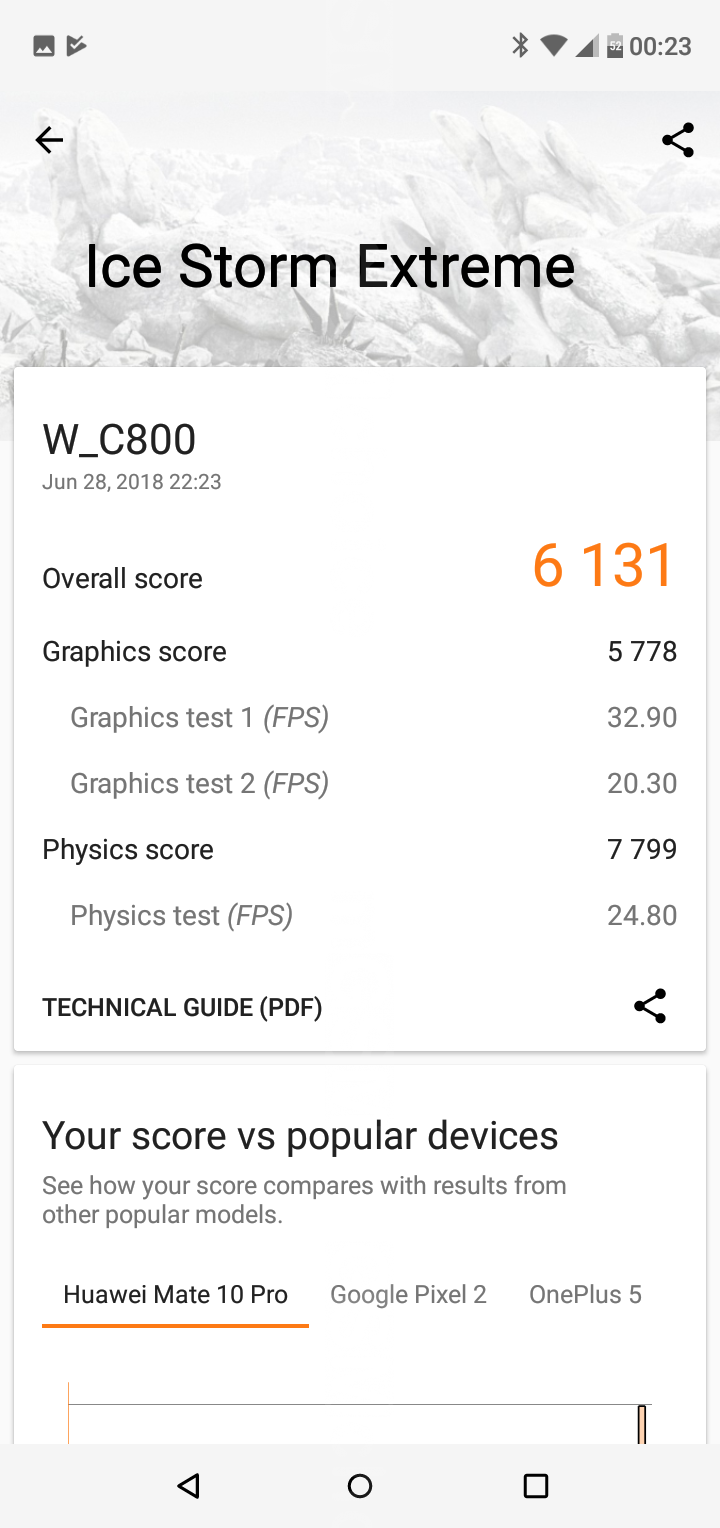The height and width of the screenshot is (1528, 720).
Task: Tap the system home button
Action: click(x=360, y=1486)
